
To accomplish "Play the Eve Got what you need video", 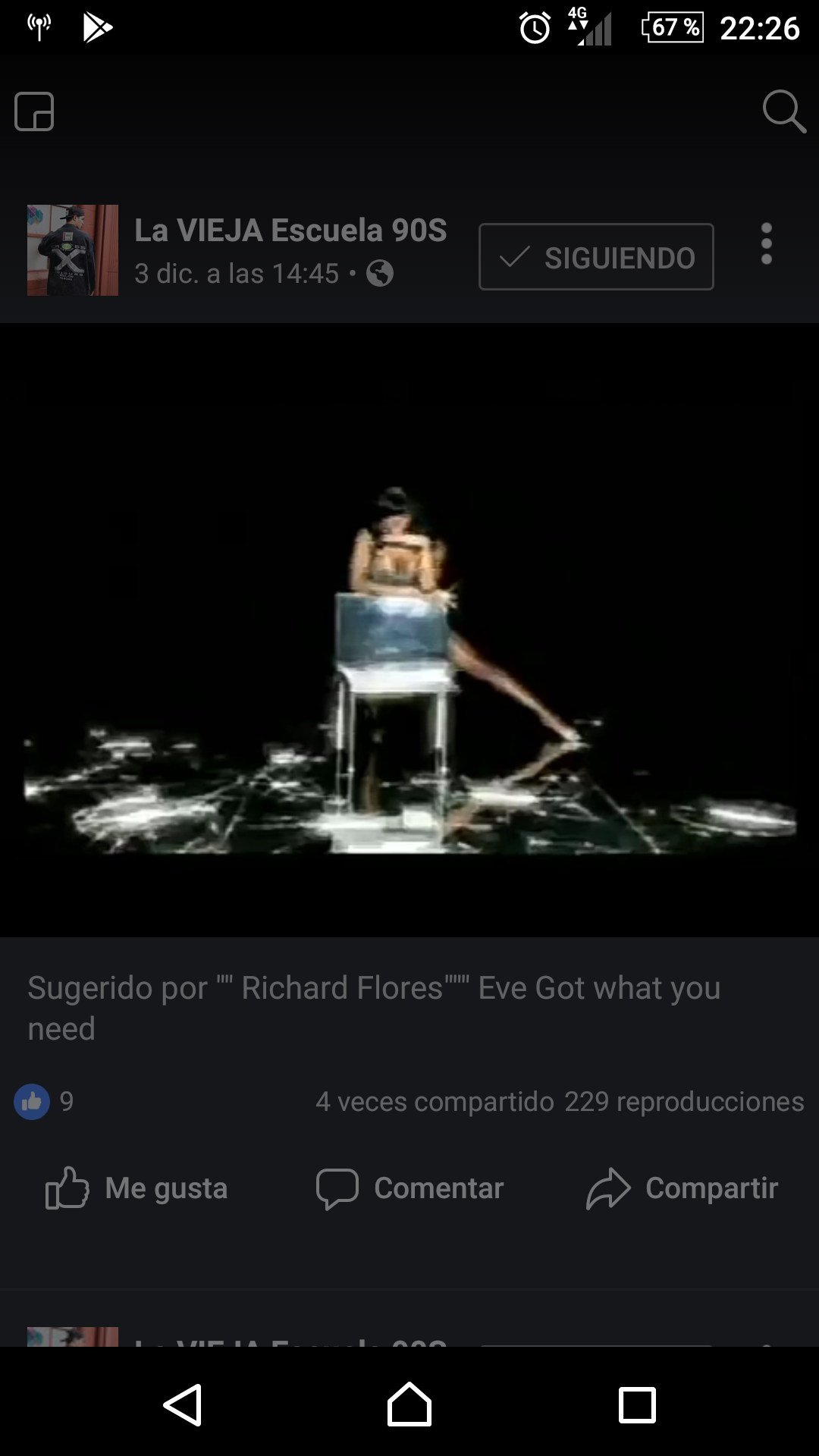I will coord(409,629).
